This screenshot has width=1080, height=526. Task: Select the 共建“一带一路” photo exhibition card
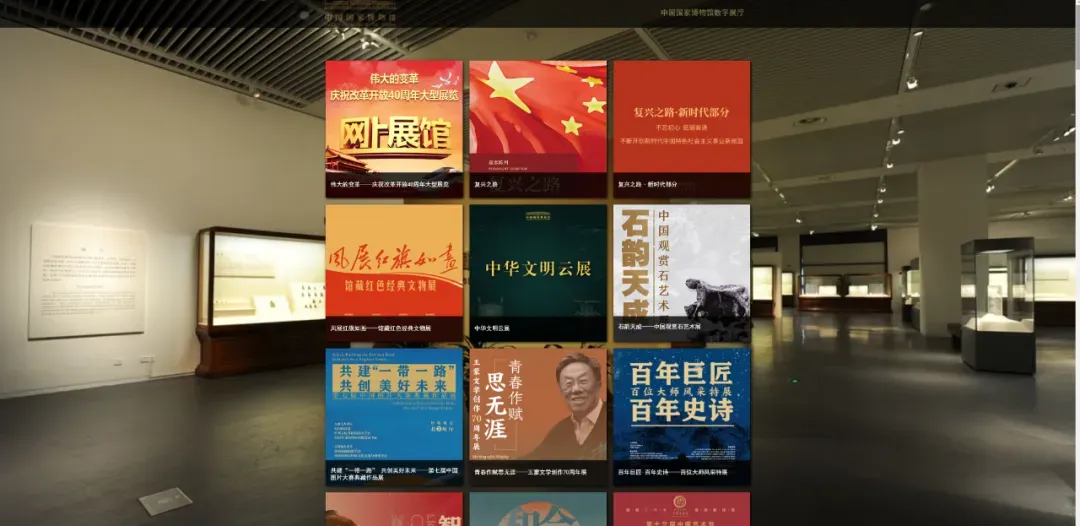[x=394, y=414]
